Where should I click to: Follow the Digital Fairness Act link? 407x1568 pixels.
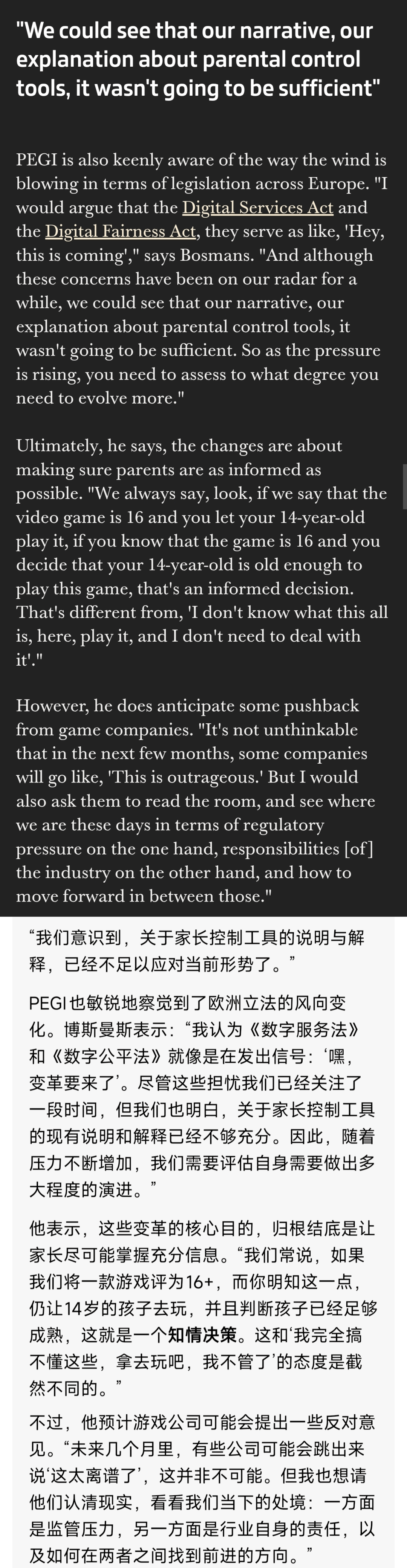(121, 231)
